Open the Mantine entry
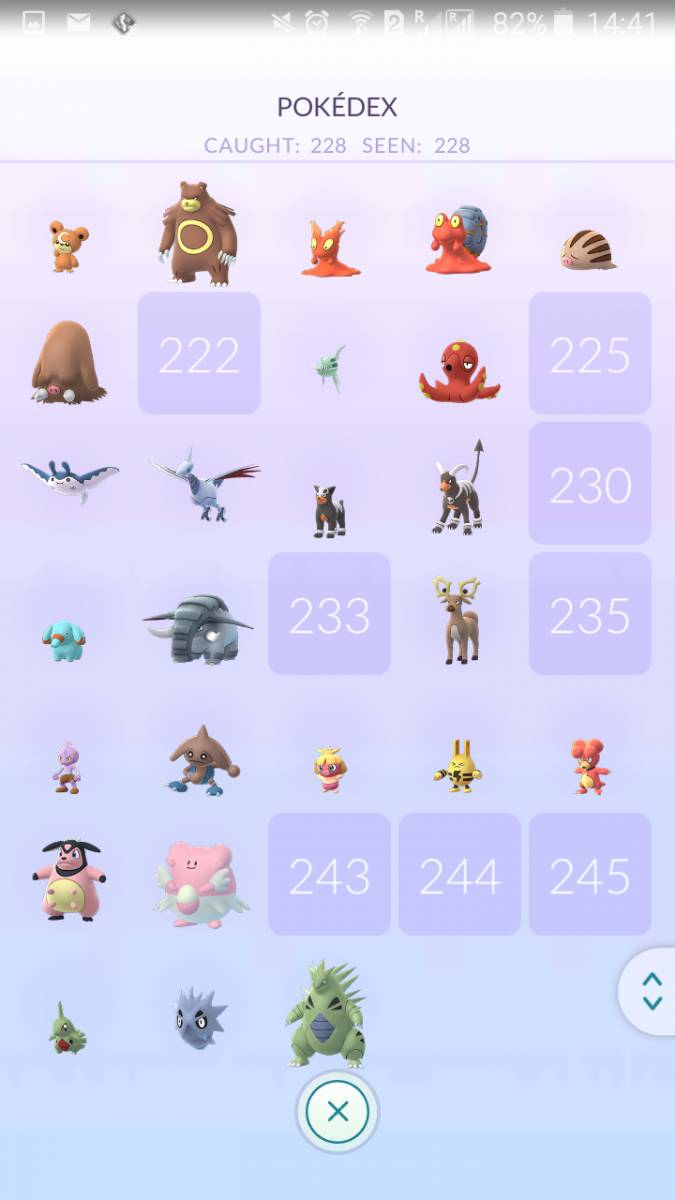The width and height of the screenshot is (675, 1200). click(x=69, y=479)
